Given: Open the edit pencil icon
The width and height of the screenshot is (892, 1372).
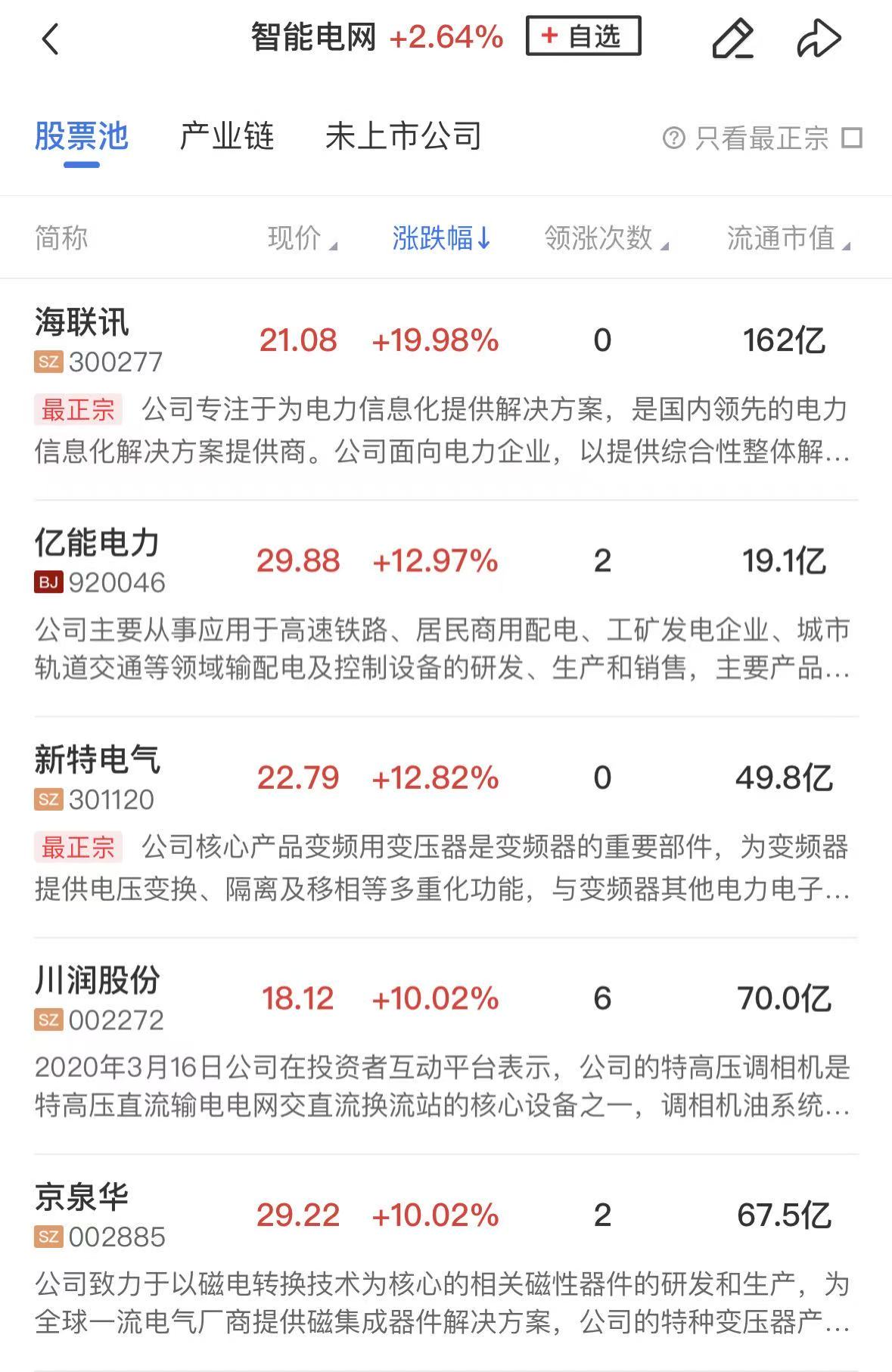Looking at the screenshot, I should tap(732, 39).
